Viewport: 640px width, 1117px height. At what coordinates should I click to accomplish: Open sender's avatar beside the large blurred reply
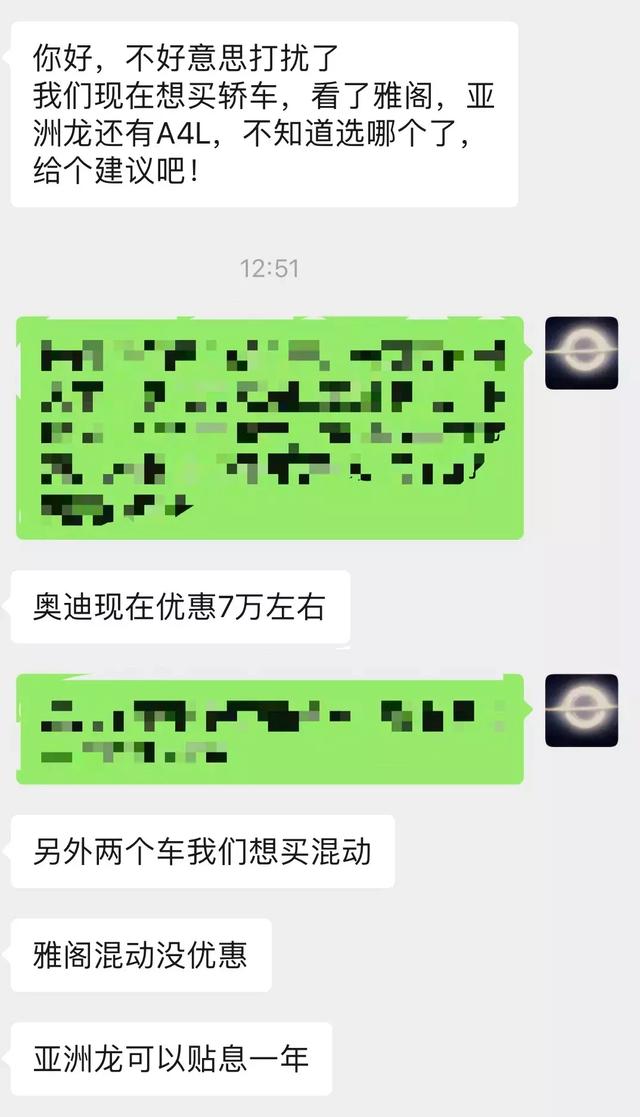point(581,353)
